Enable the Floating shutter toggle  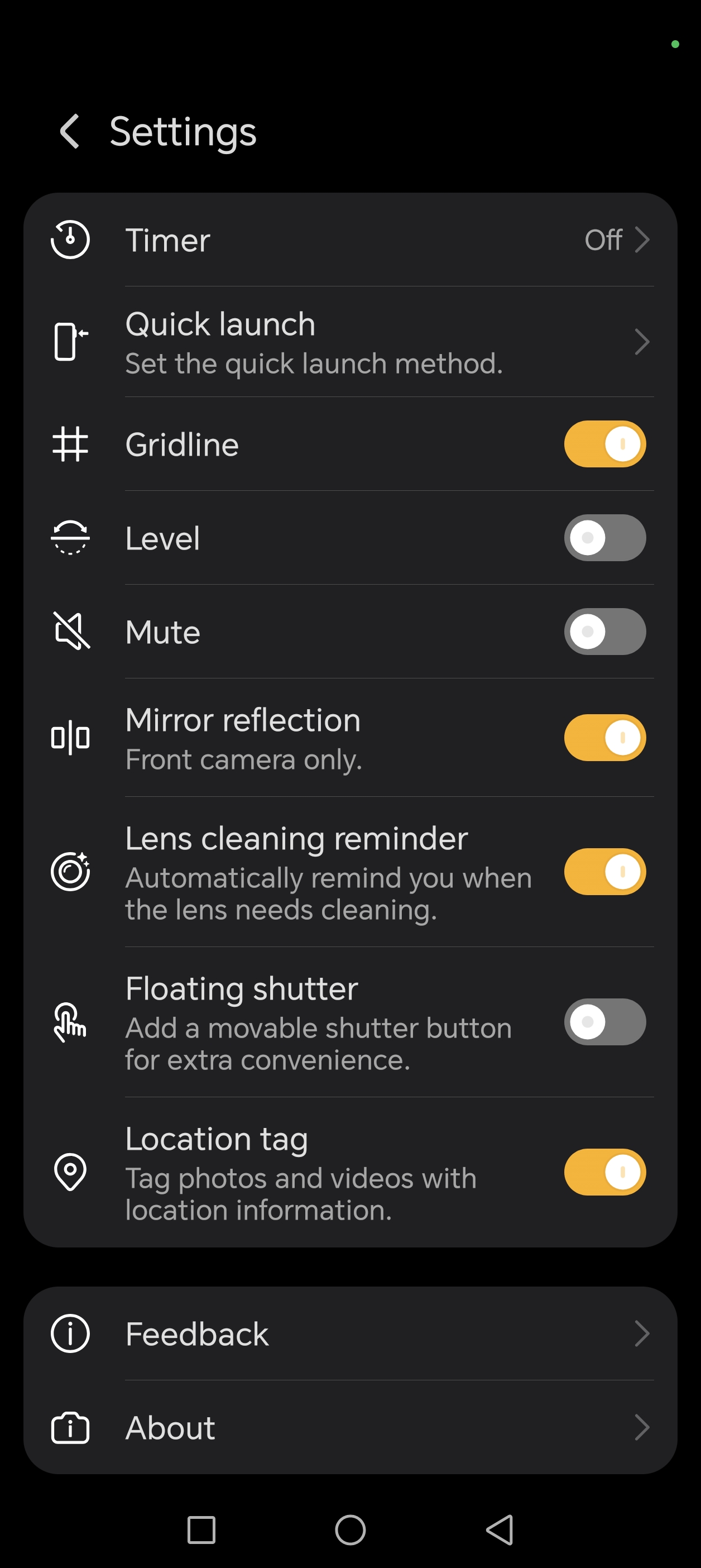pos(604,1022)
